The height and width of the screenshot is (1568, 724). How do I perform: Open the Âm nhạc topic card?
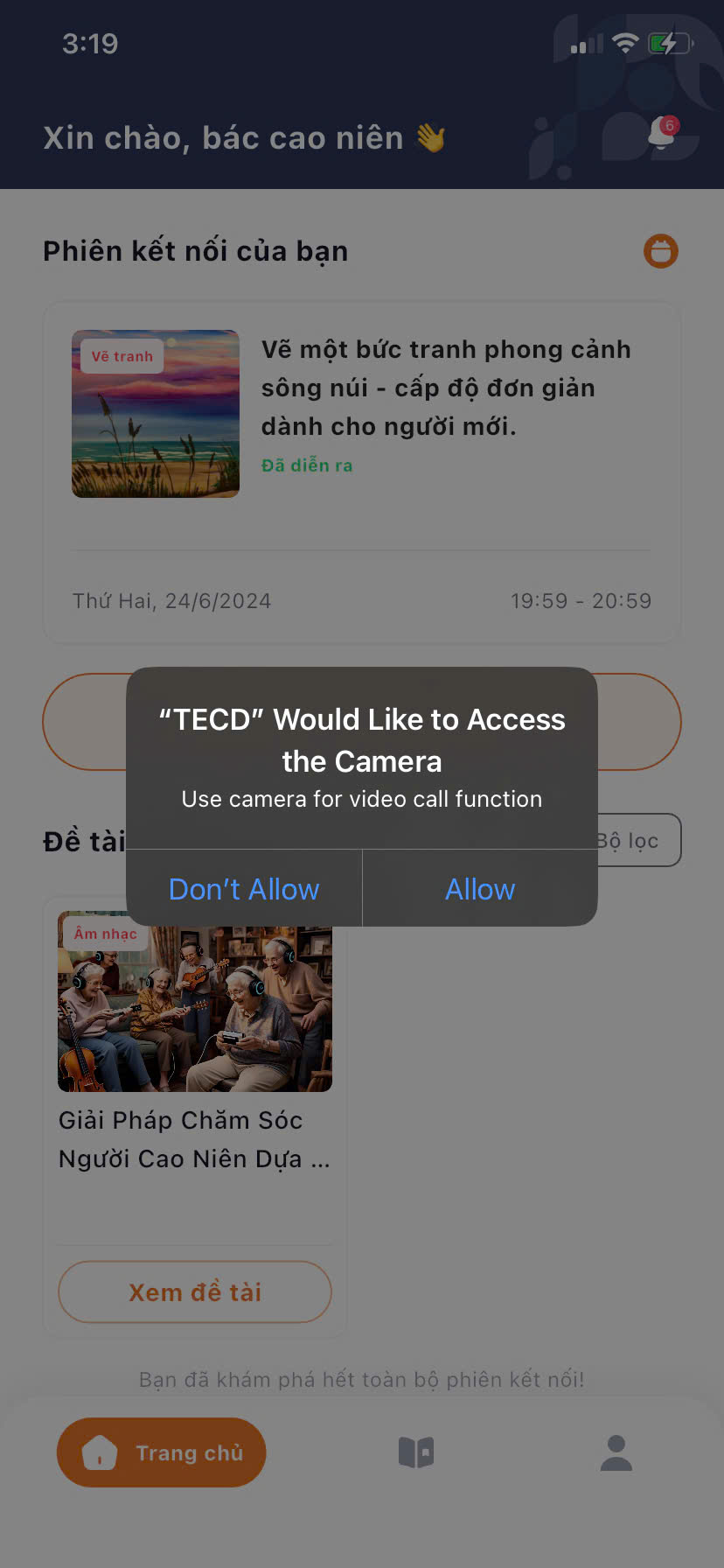coord(194,1050)
